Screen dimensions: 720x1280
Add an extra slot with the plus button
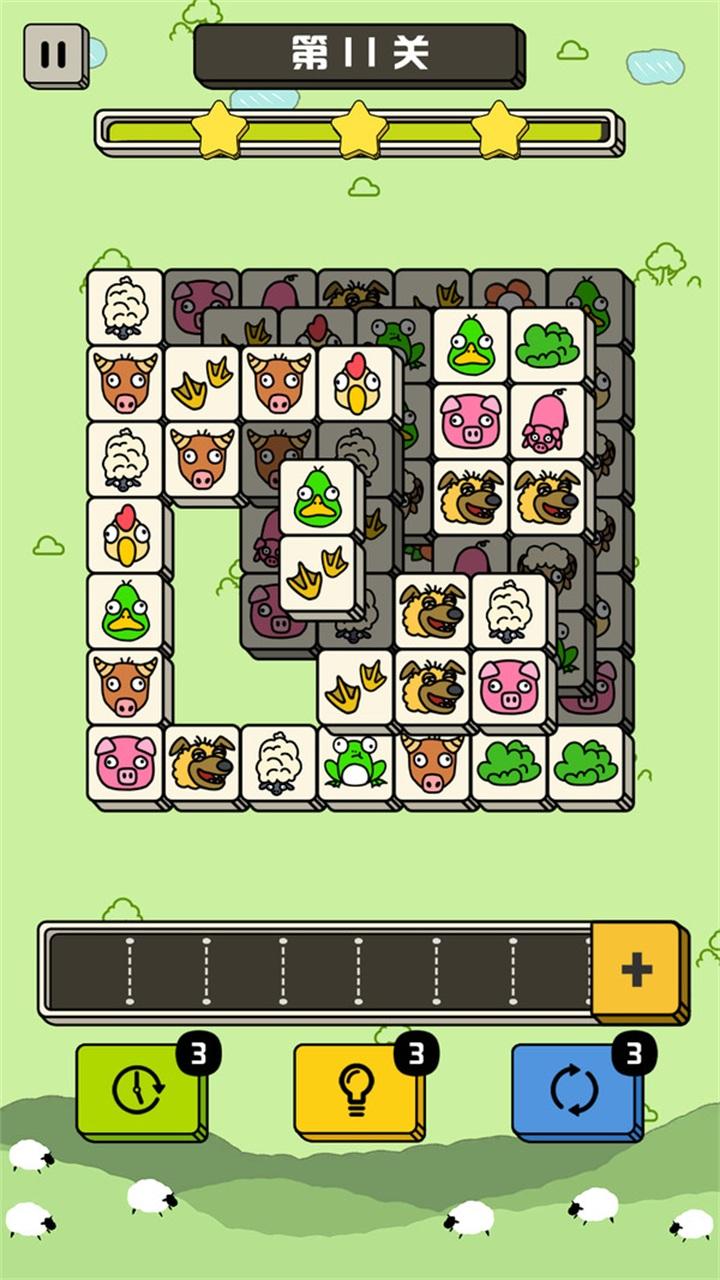point(637,969)
